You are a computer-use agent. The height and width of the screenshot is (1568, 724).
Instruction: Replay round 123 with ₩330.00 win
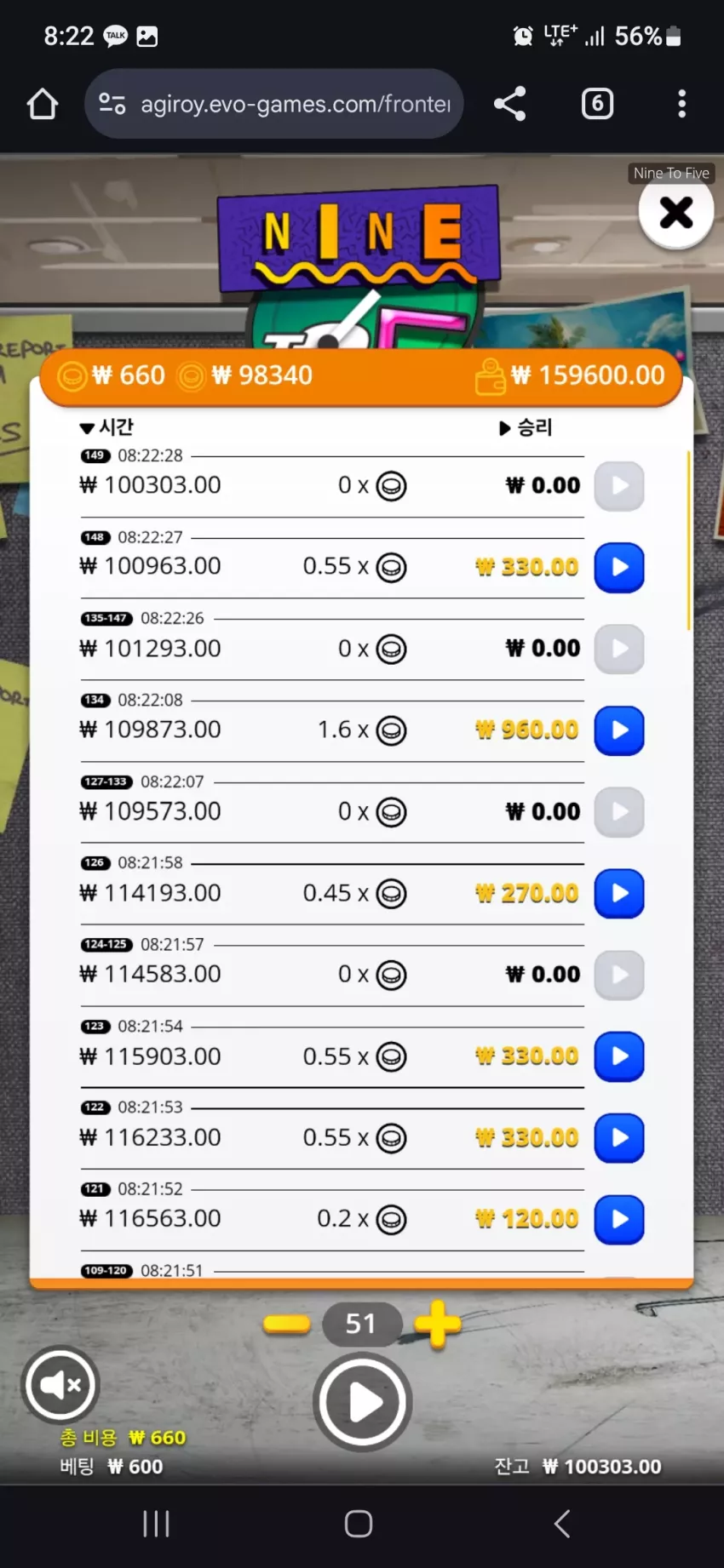[x=619, y=1056]
